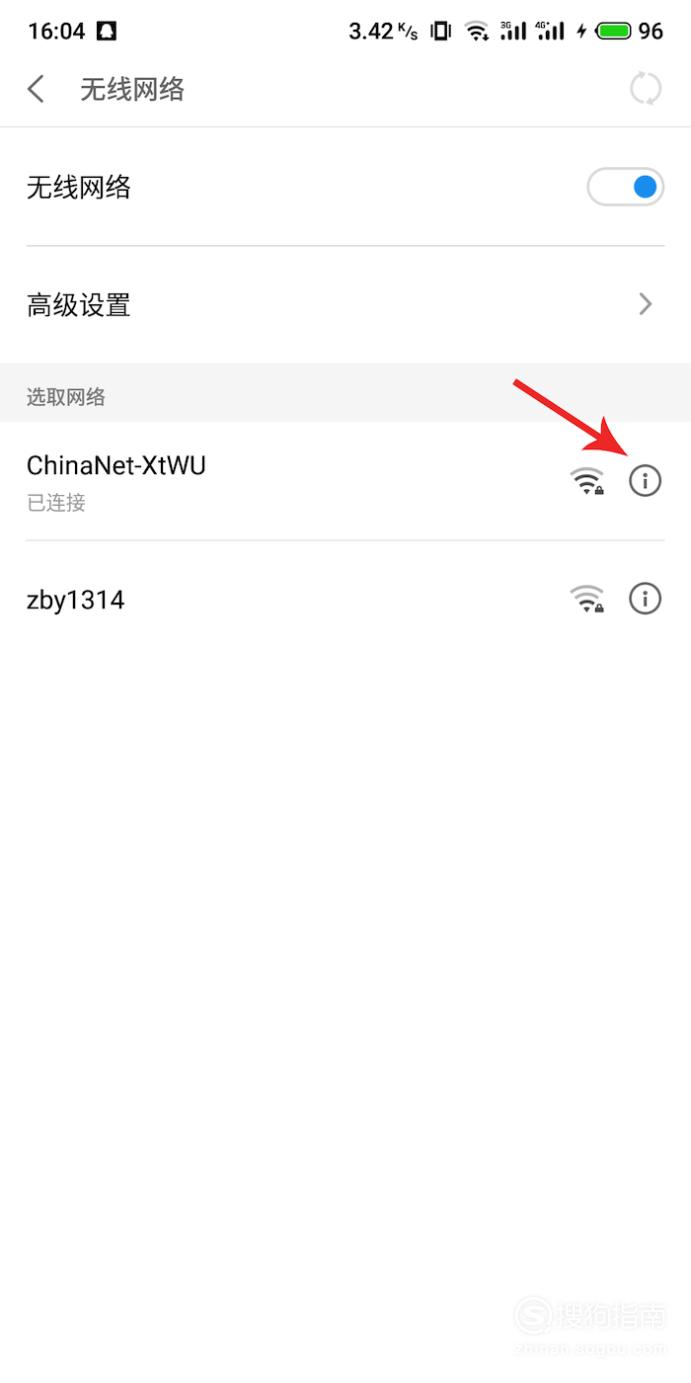Refresh the wireless network list

(645, 89)
